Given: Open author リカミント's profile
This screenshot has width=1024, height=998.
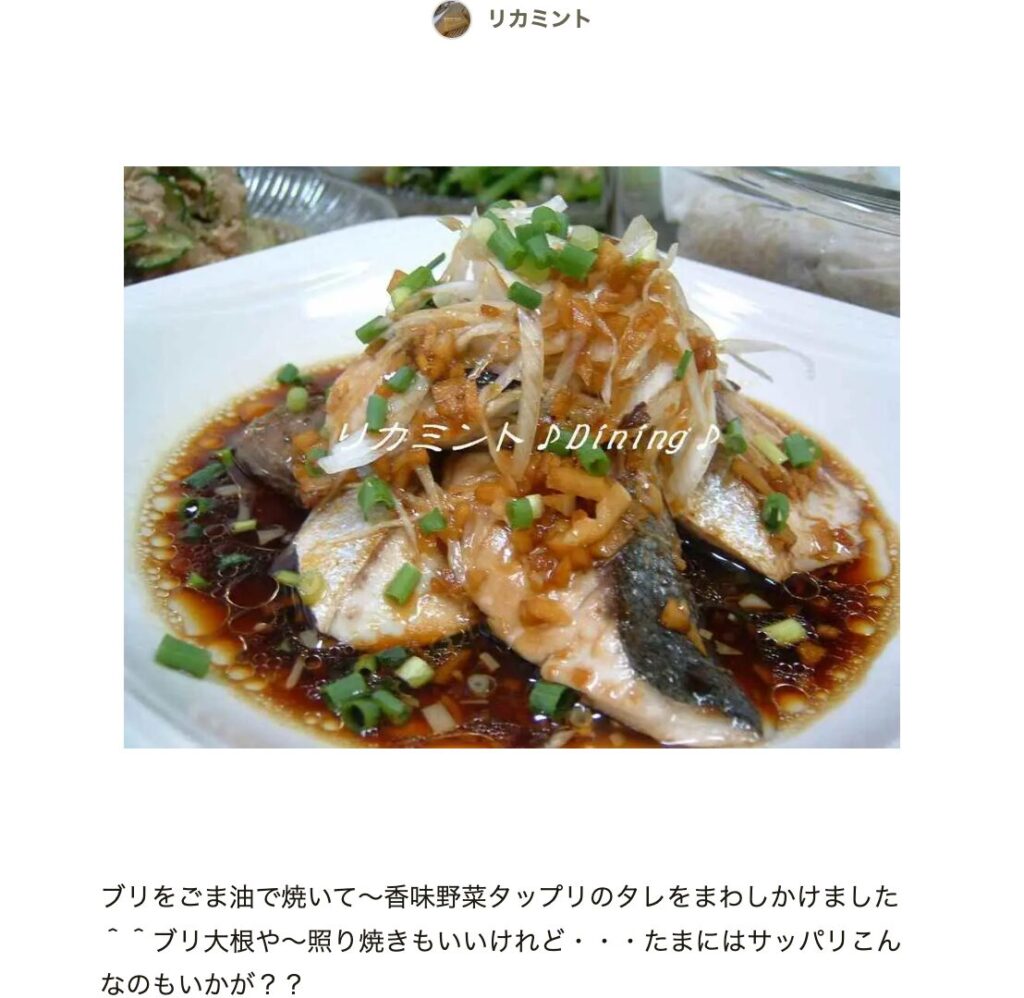Looking at the screenshot, I should pyautogui.click(x=538, y=19).
